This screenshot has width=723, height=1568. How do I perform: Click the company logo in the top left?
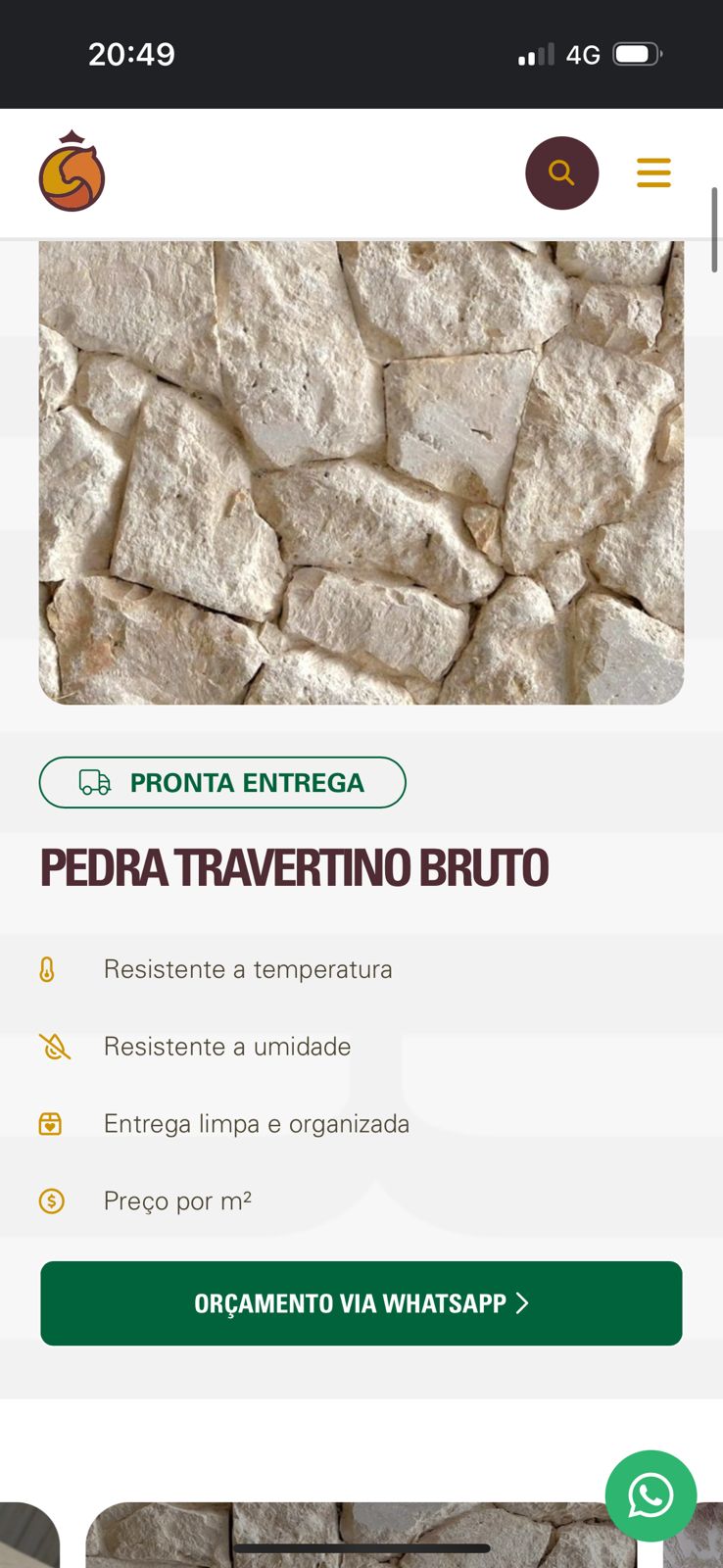pyautogui.click(x=72, y=172)
